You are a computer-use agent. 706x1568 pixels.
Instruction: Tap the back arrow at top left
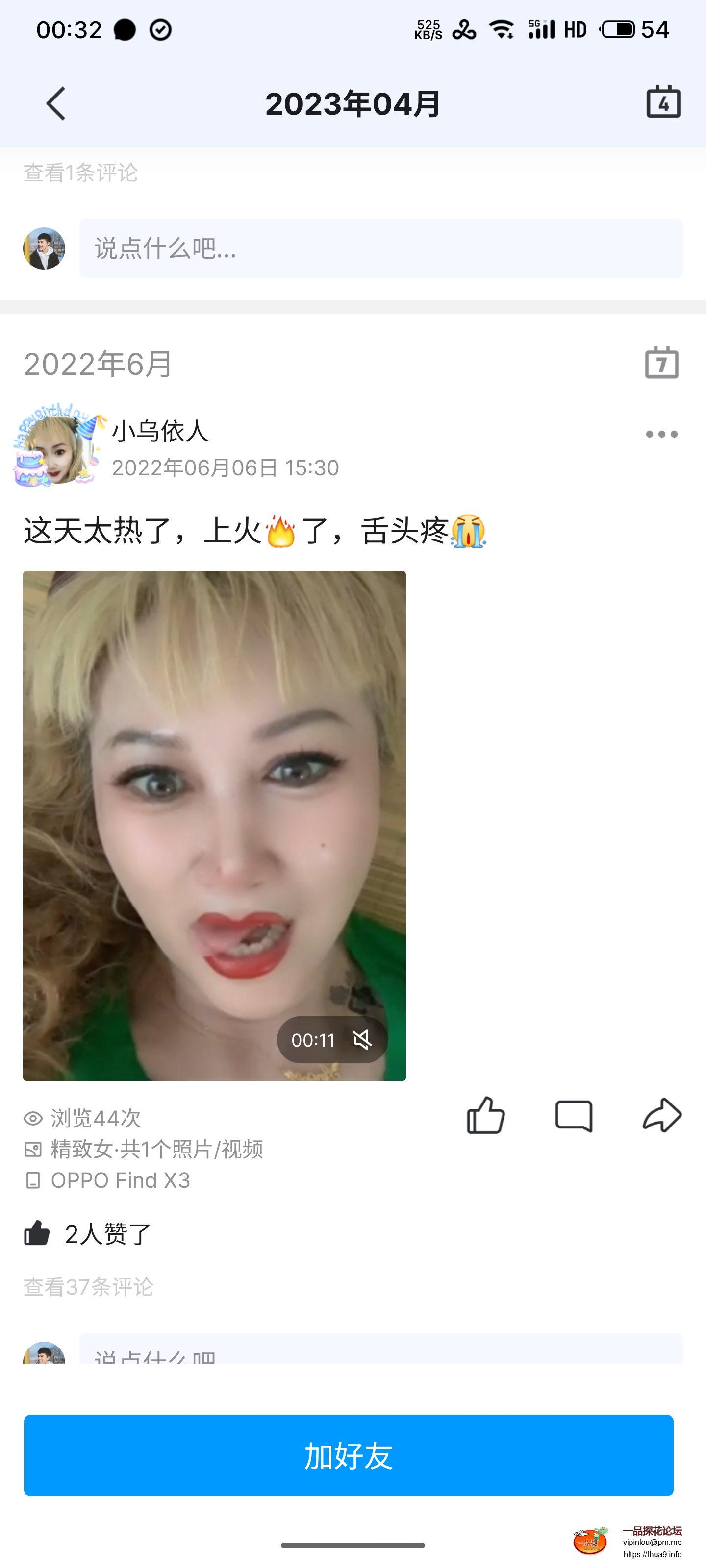click(x=55, y=103)
